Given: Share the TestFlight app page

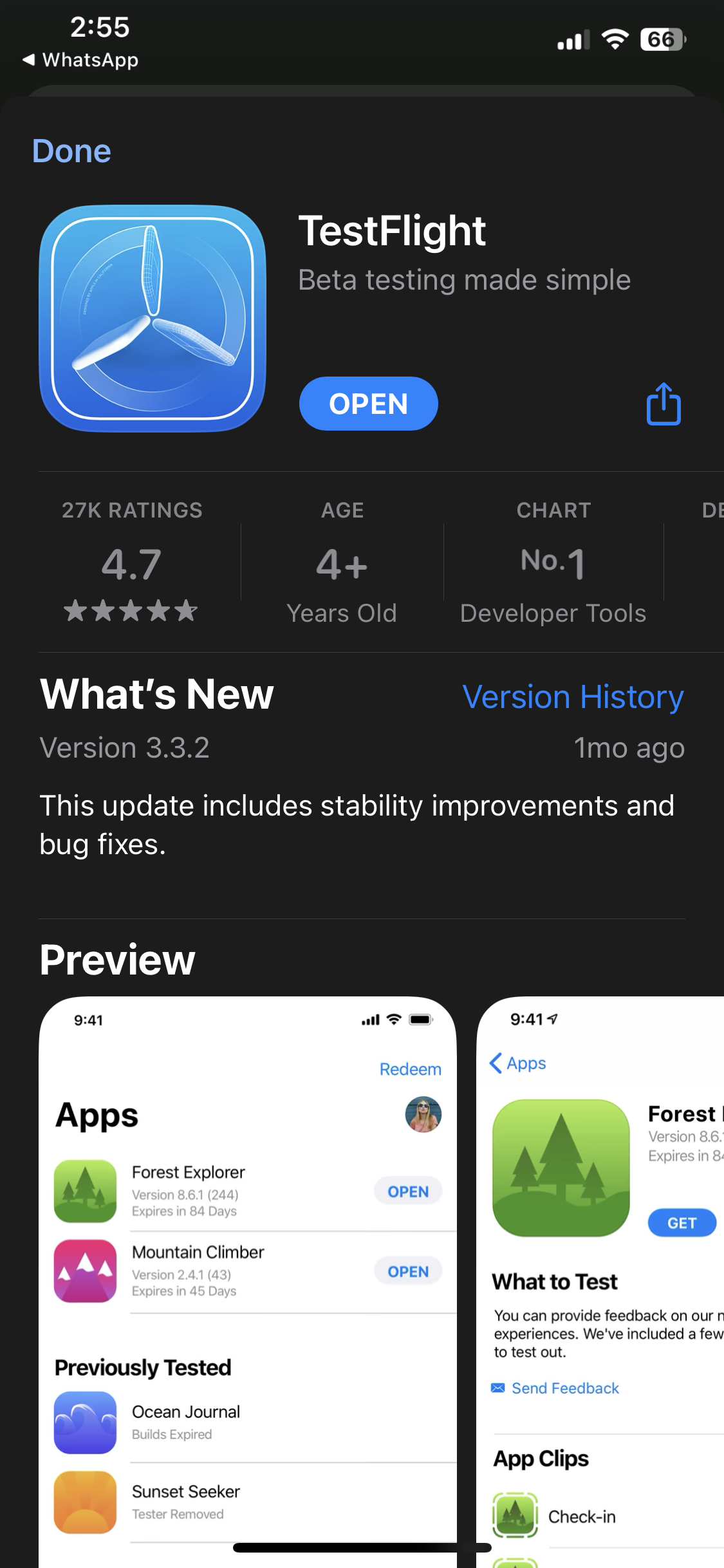Looking at the screenshot, I should point(664,404).
